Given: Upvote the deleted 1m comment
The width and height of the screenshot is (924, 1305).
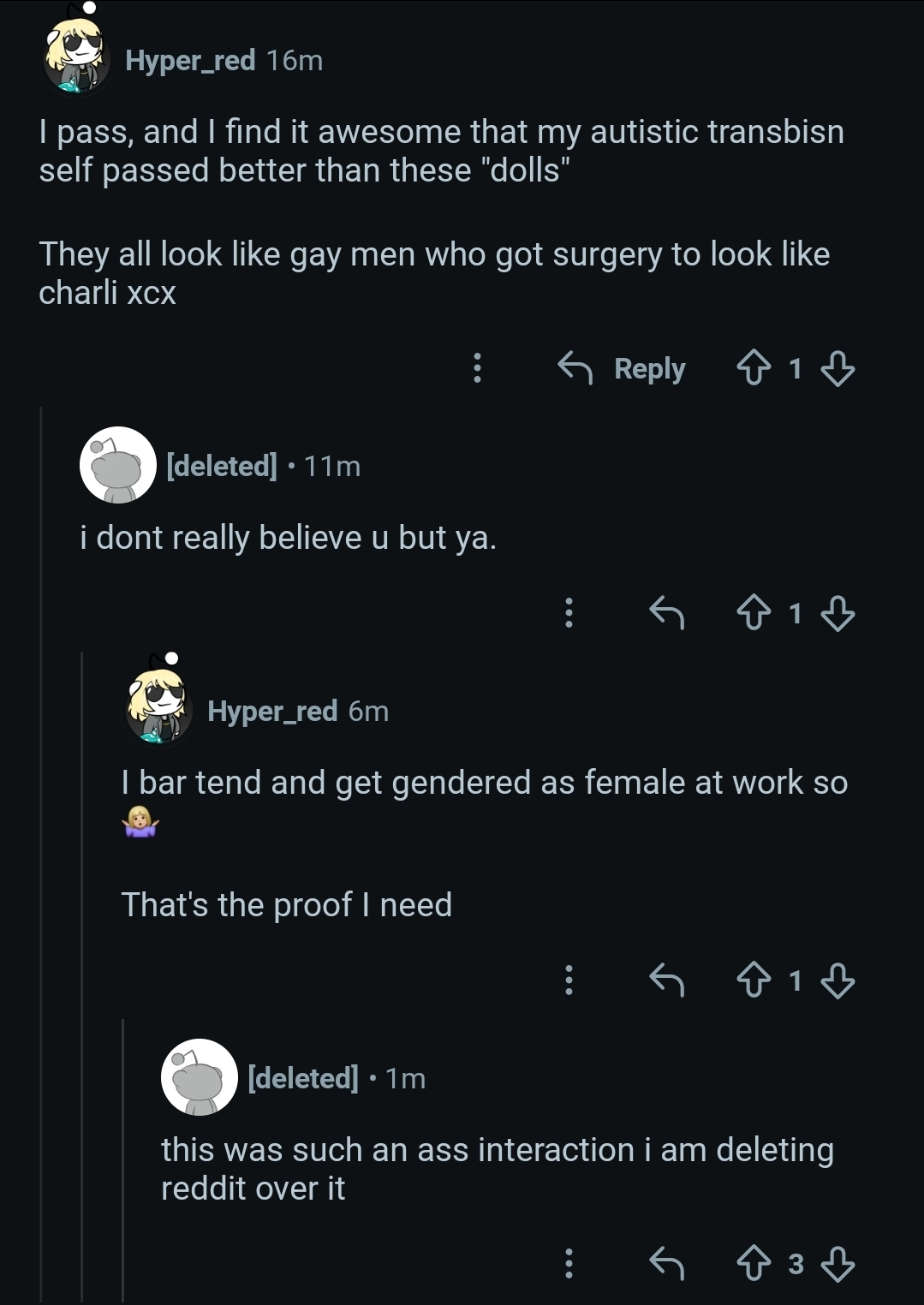Looking at the screenshot, I should [x=754, y=1263].
